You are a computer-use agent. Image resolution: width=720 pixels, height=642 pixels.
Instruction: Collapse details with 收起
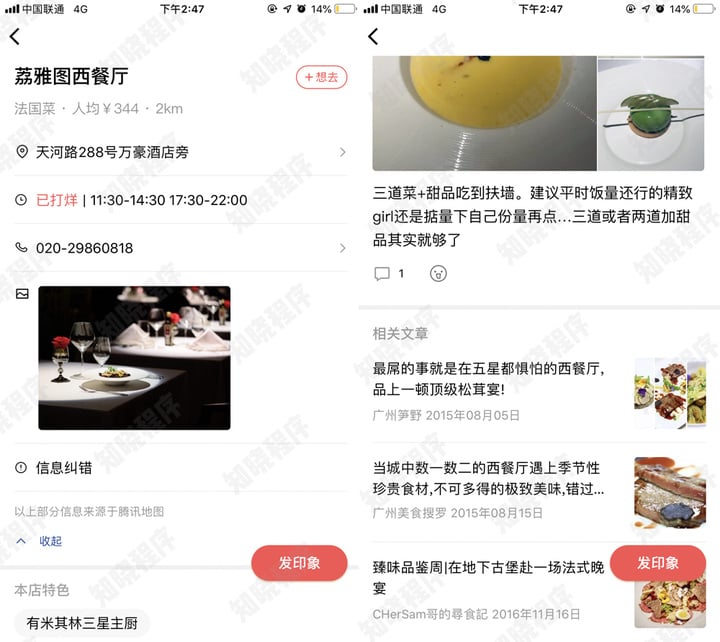coord(49,541)
